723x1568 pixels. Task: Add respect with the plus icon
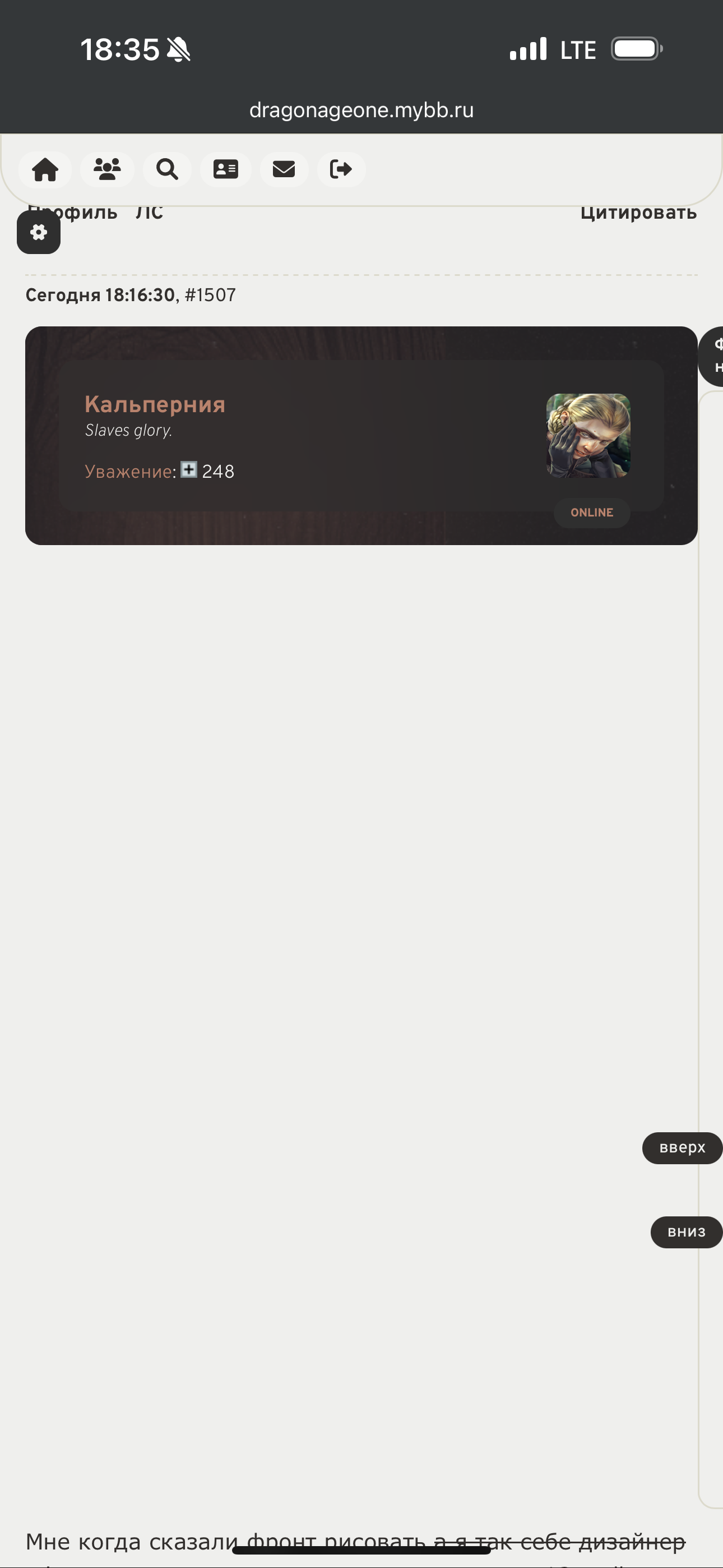pos(189,470)
